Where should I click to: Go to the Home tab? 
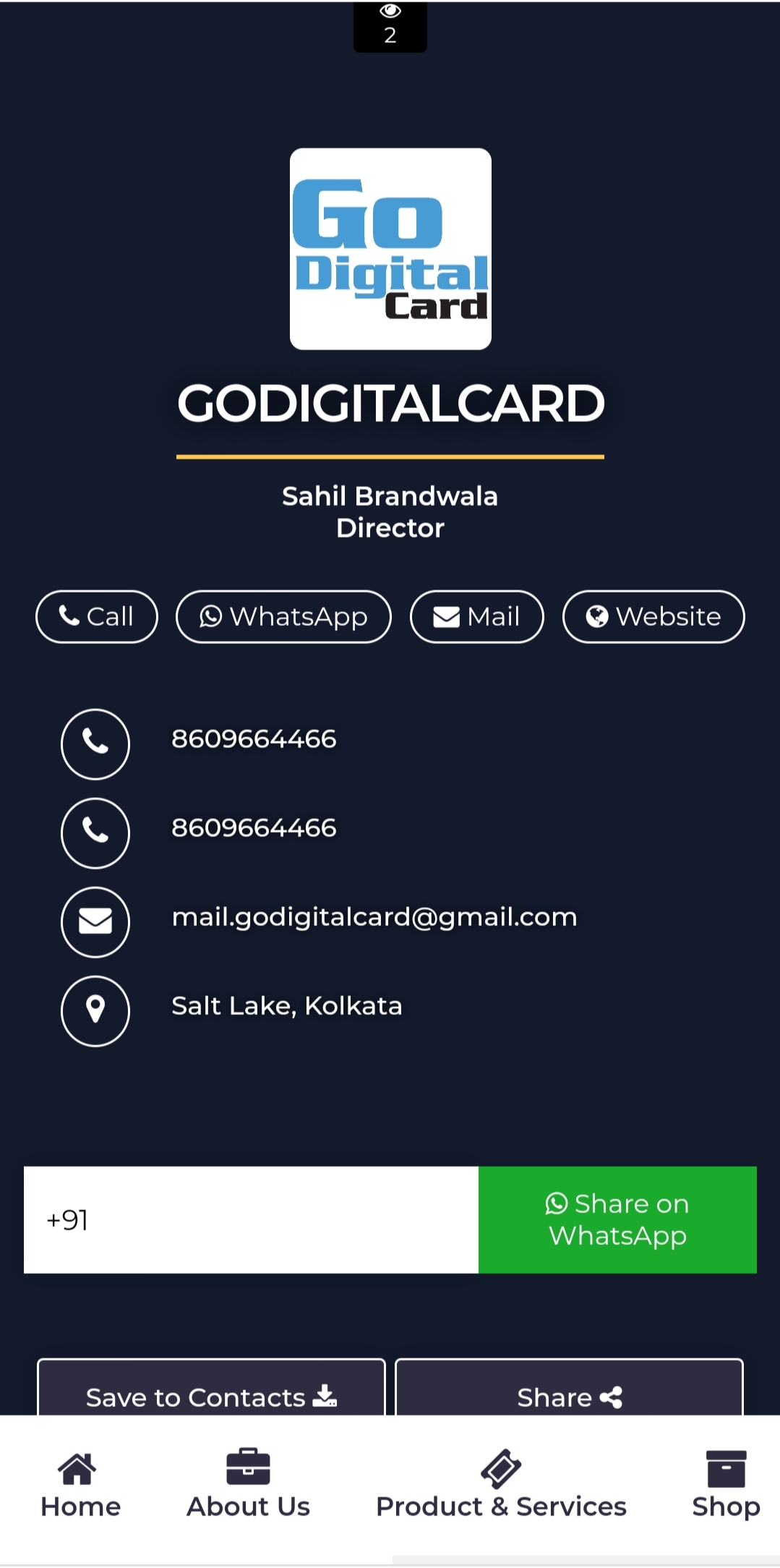click(x=80, y=1486)
